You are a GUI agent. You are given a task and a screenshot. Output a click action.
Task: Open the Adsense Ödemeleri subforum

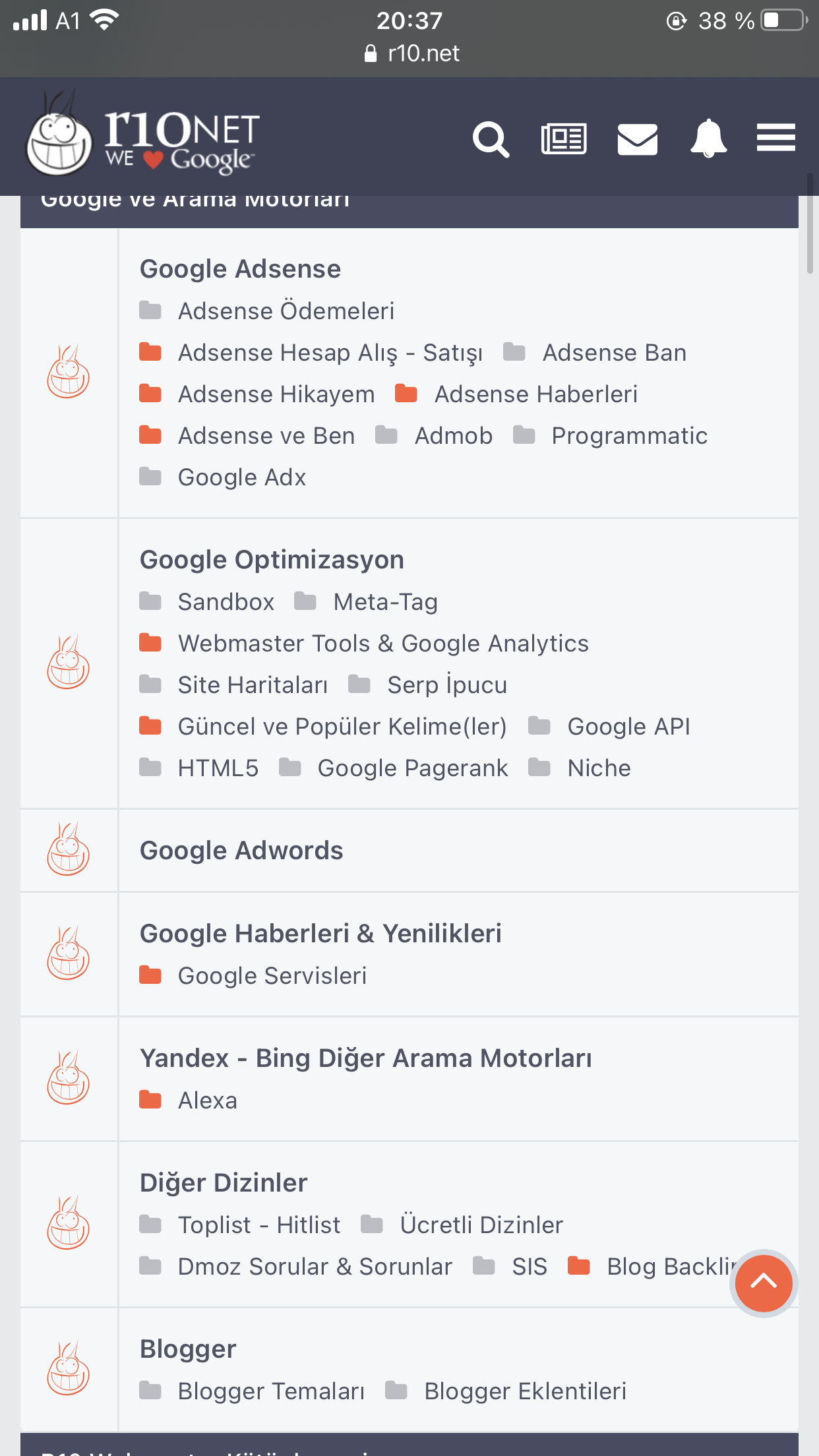(x=286, y=311)
